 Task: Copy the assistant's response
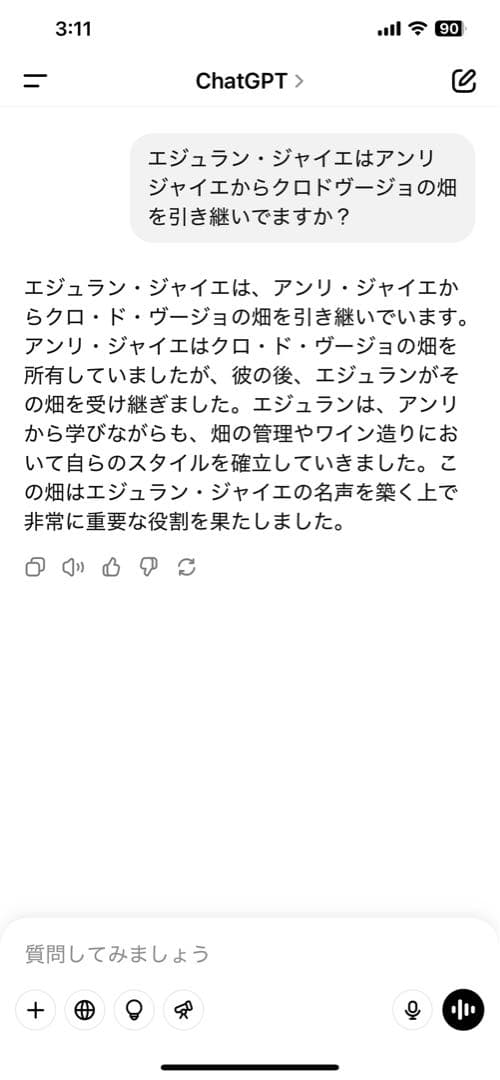(x=35, y=567)
